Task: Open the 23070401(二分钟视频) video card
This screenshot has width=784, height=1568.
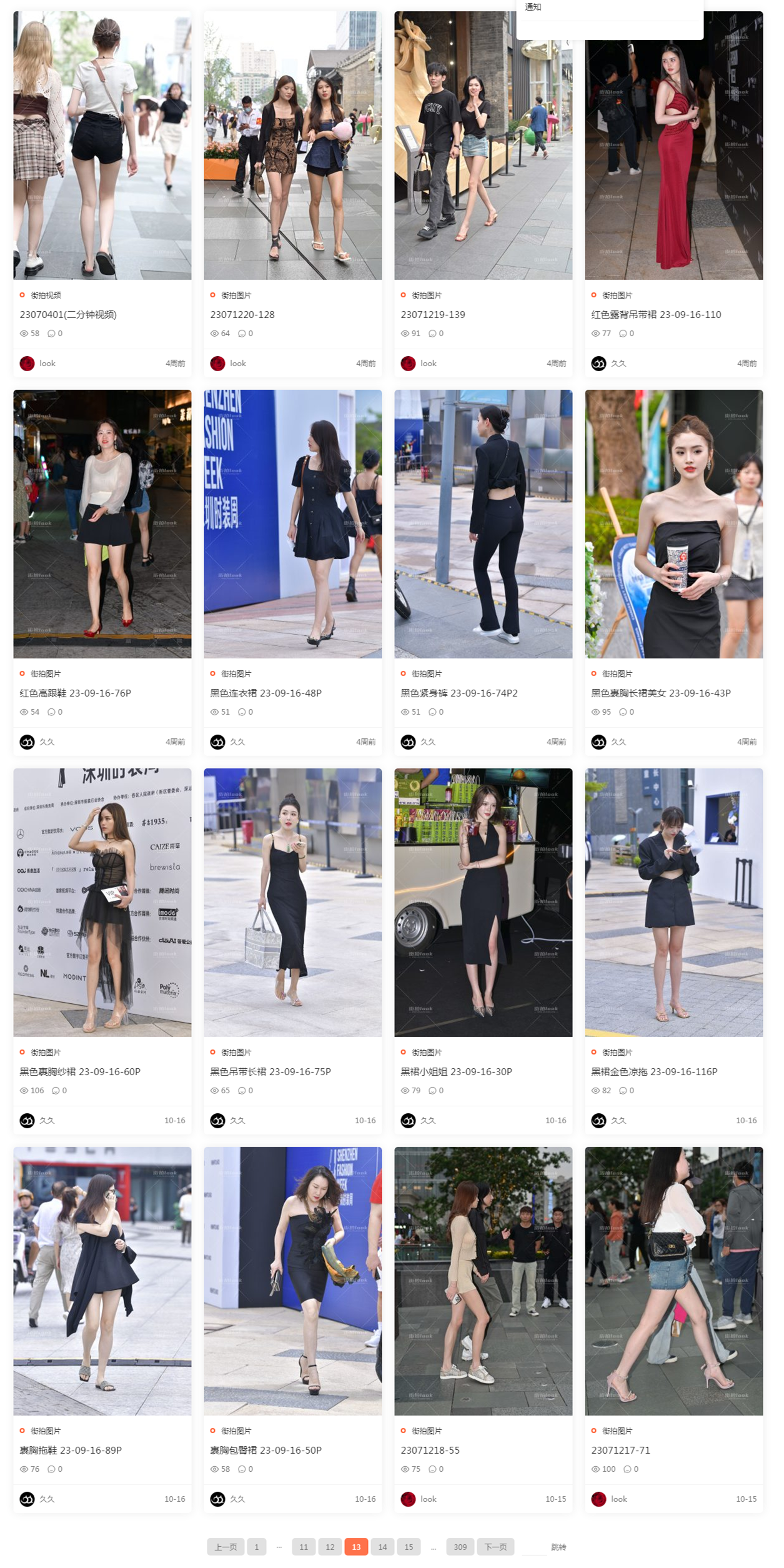Action: click(x=68, y=314)
